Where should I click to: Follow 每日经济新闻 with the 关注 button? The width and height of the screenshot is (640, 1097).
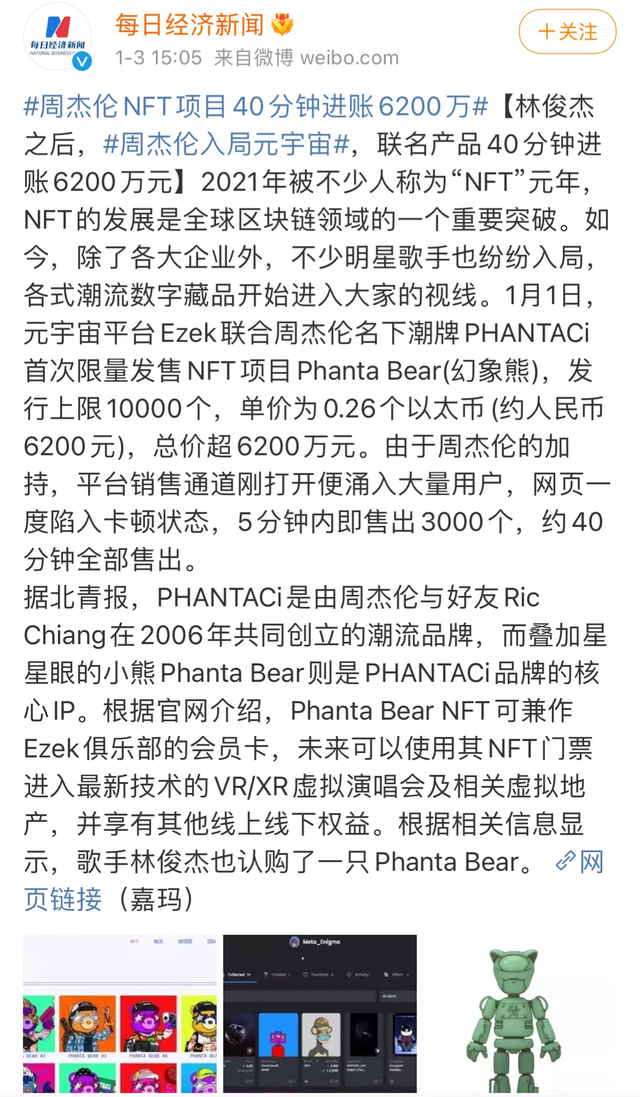(567, 32)
